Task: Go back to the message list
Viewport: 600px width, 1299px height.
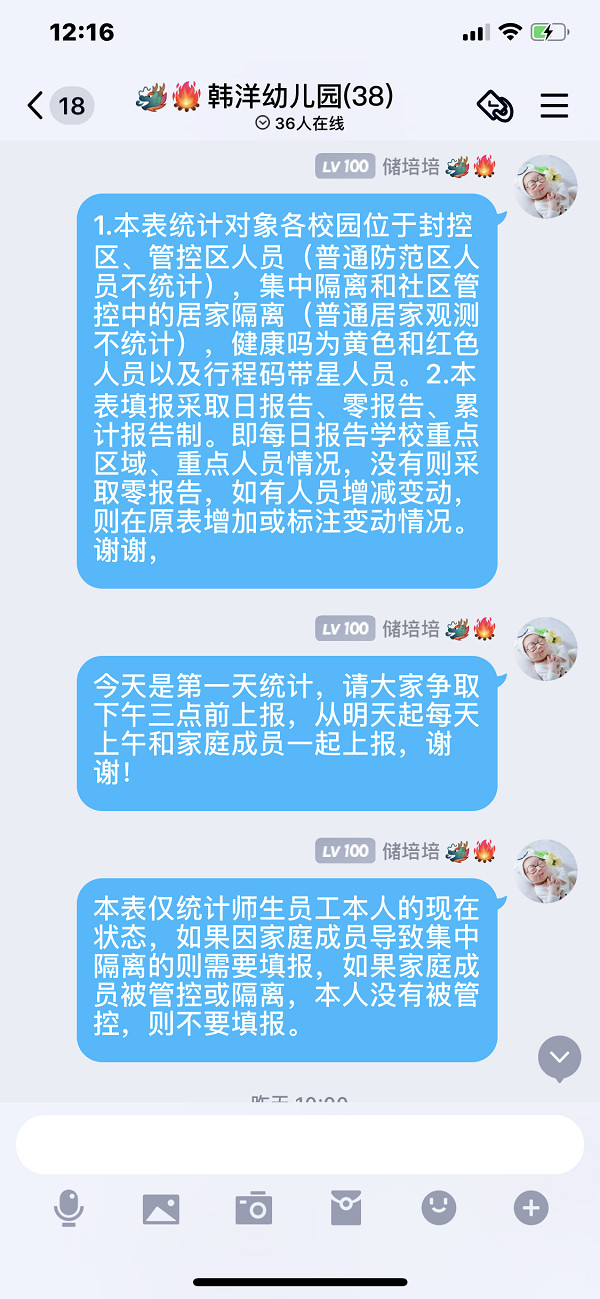Action: (38, 105)
